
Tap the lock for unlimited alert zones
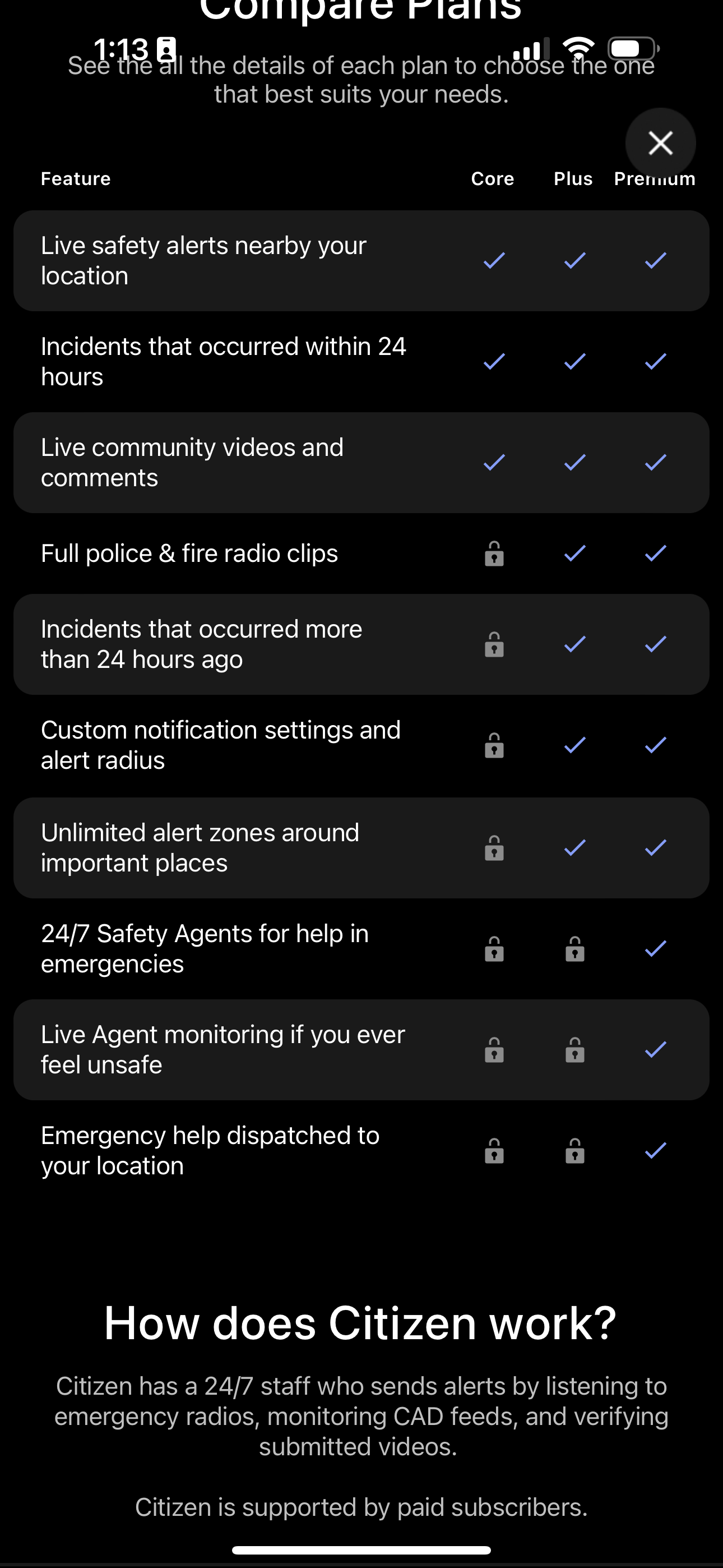(494, 847)
